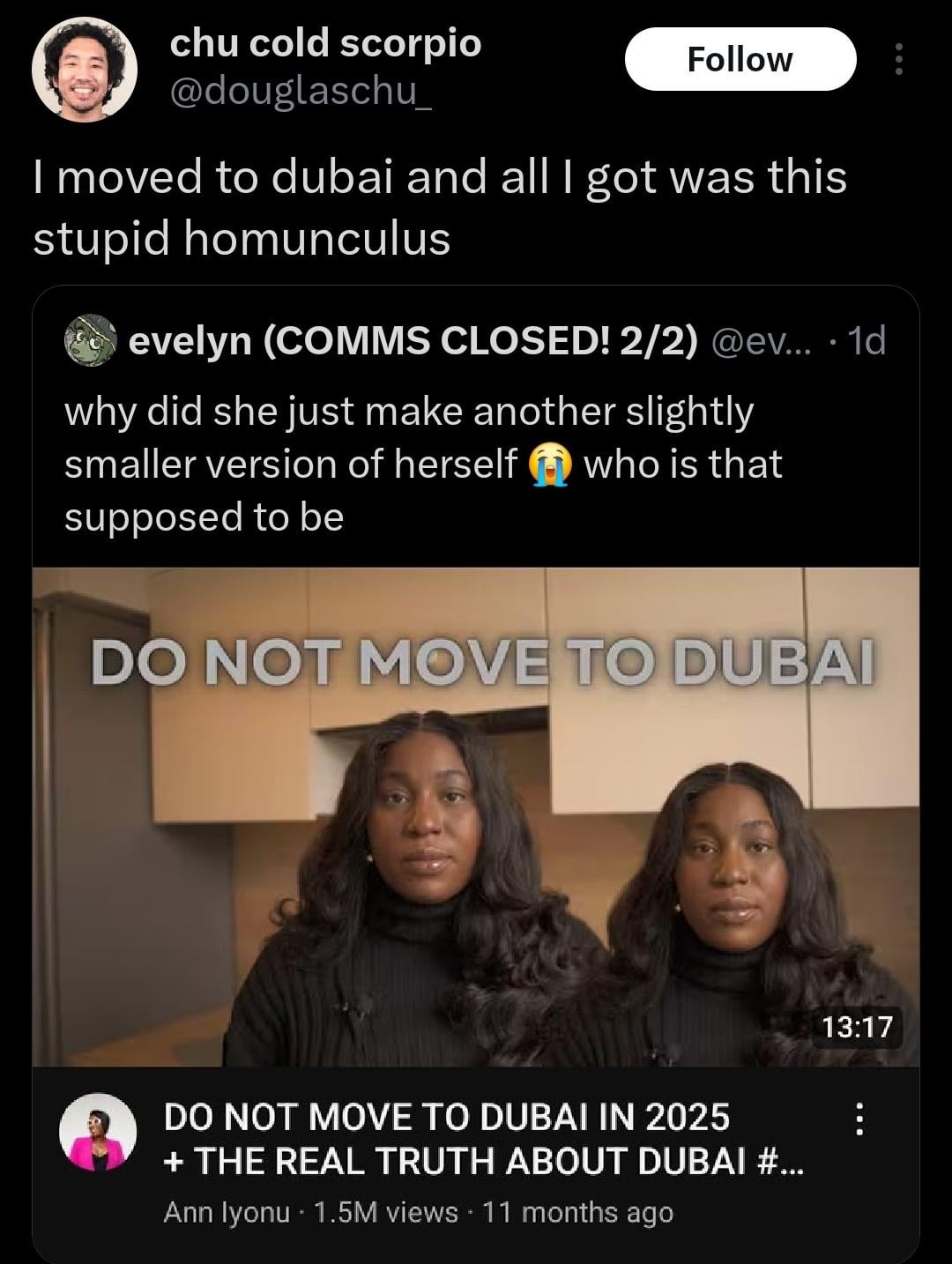Image resolution: width=952 pixels, height=1264 pixels.
Task: Tap the @douglaschu_ handle
Action: (x=301, y=90)
